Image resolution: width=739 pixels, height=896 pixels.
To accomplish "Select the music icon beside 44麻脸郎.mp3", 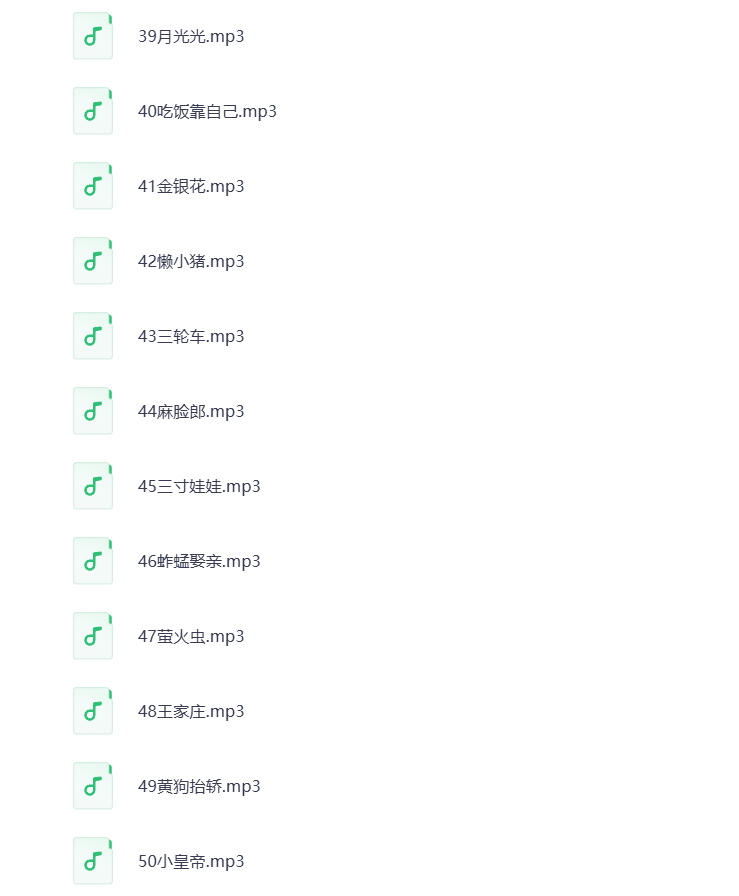I will click(x=92, y=411).
